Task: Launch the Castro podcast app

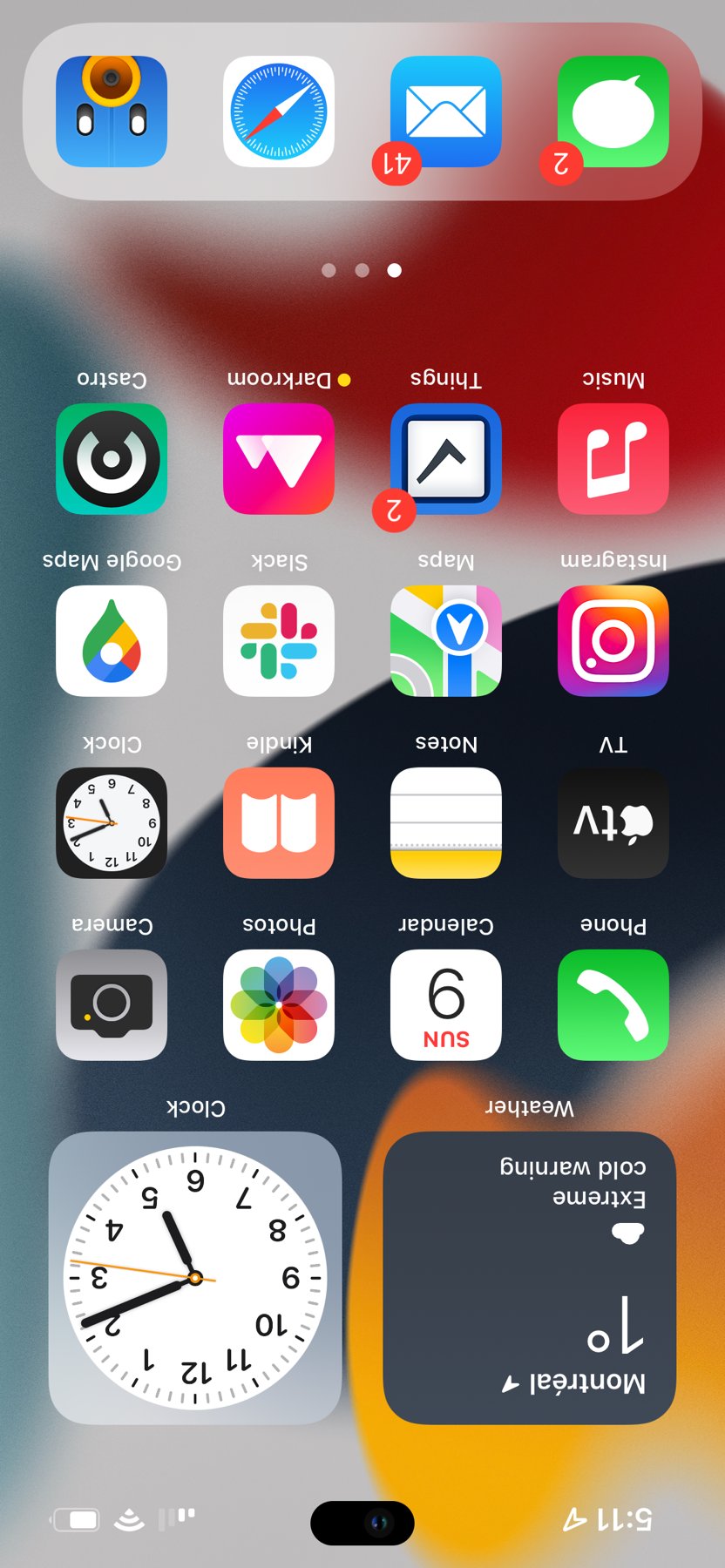Action: pyautogui.click(x=112, y=459)
